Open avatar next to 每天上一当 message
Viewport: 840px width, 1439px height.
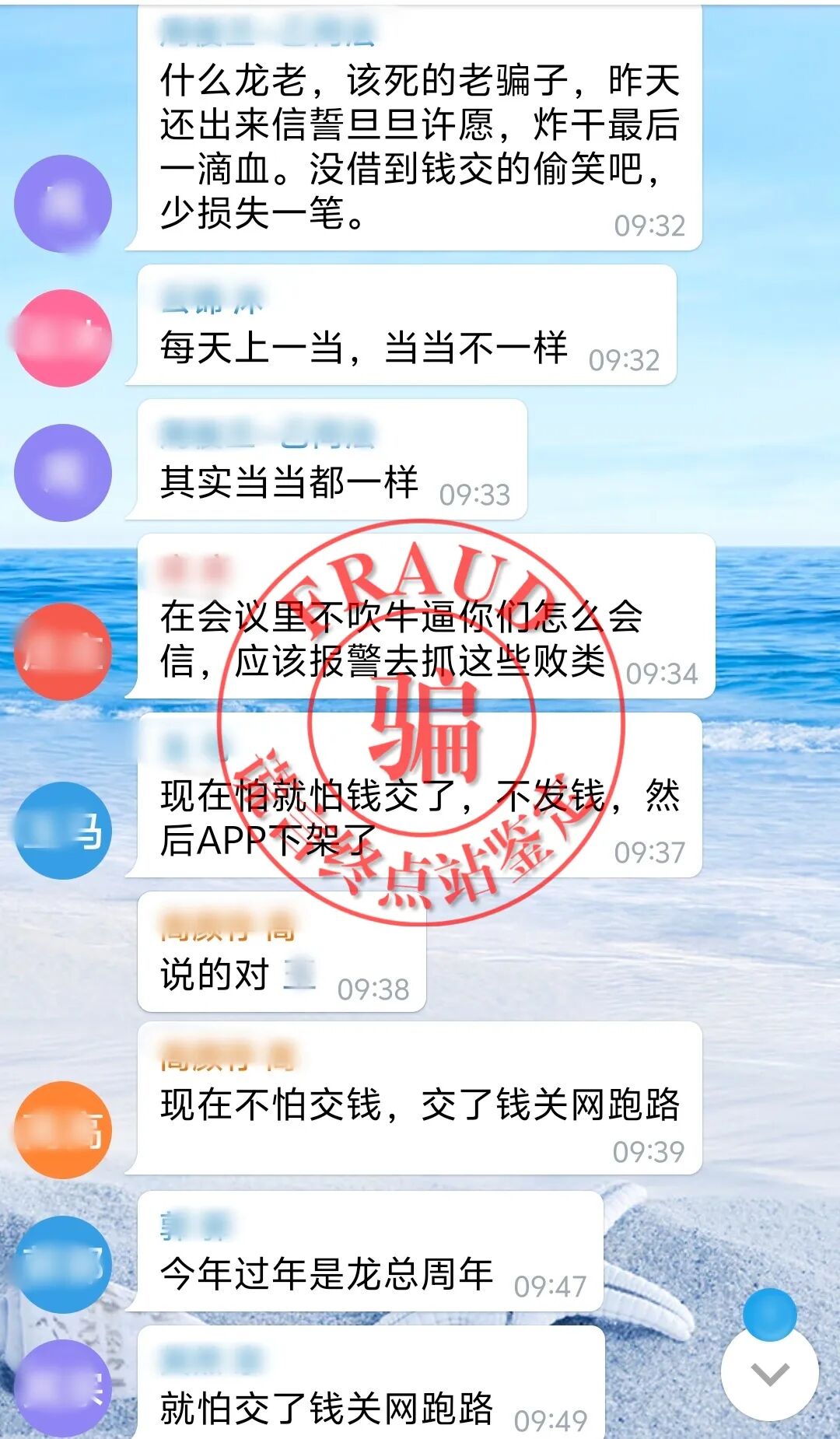63,338
